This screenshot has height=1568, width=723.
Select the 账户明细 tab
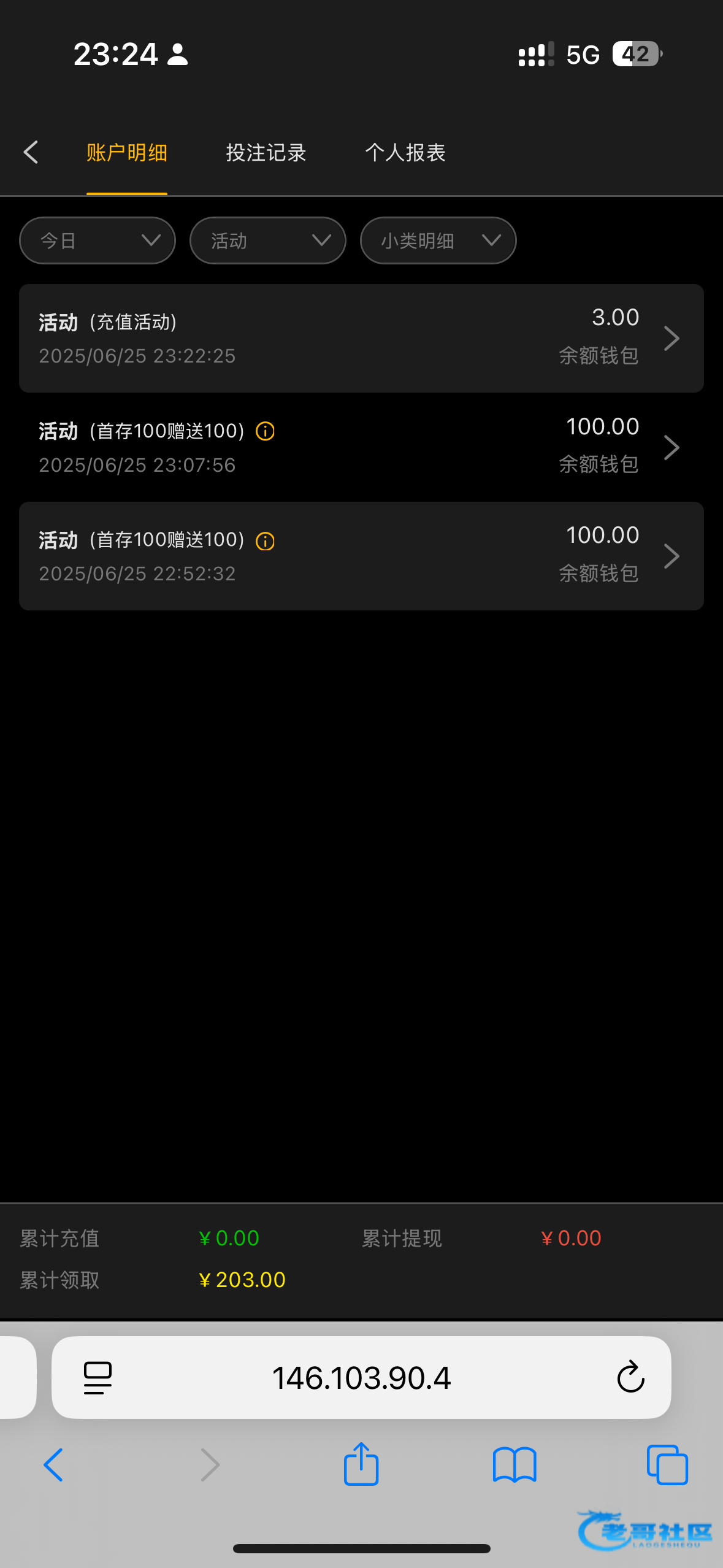click(x=127, y=152)
